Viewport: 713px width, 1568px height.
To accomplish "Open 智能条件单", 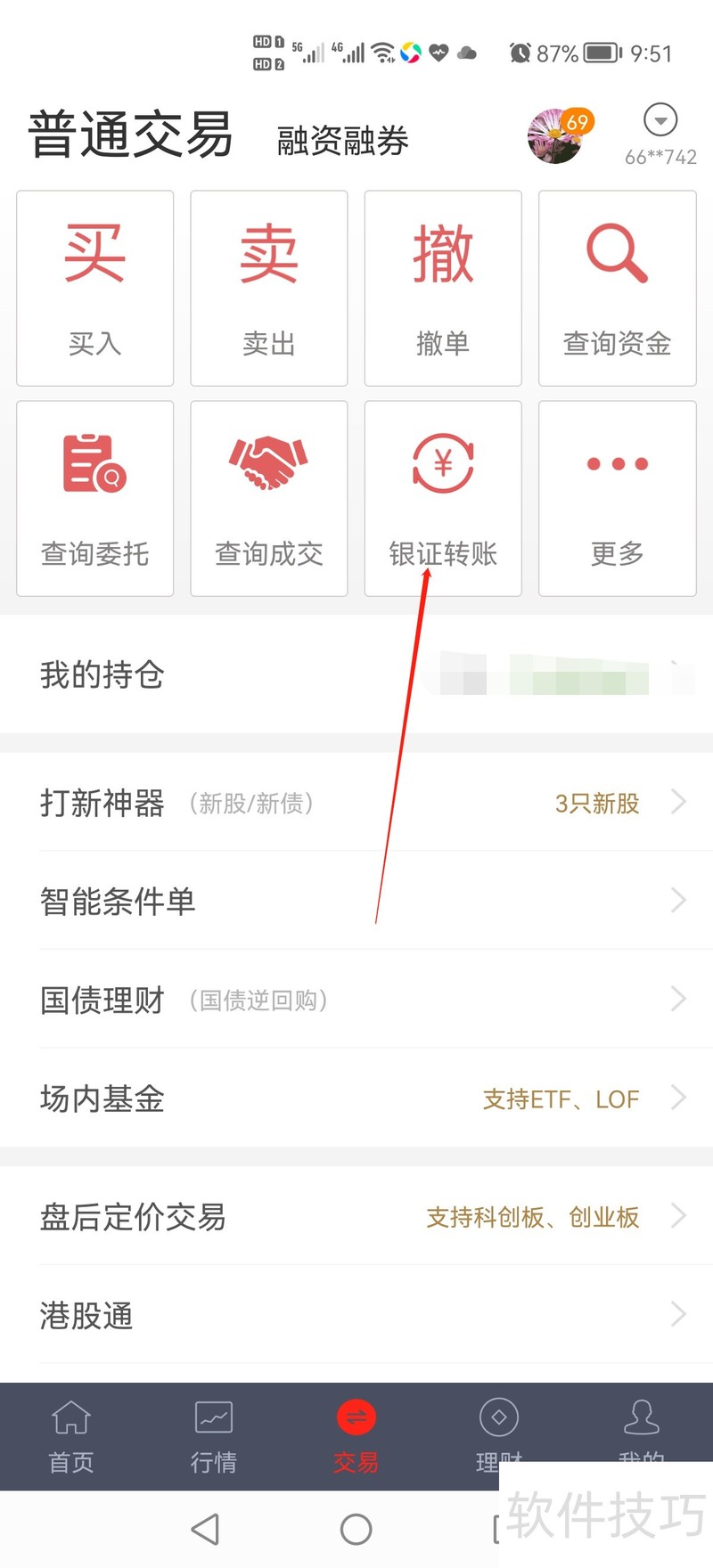I will (356, 901).
